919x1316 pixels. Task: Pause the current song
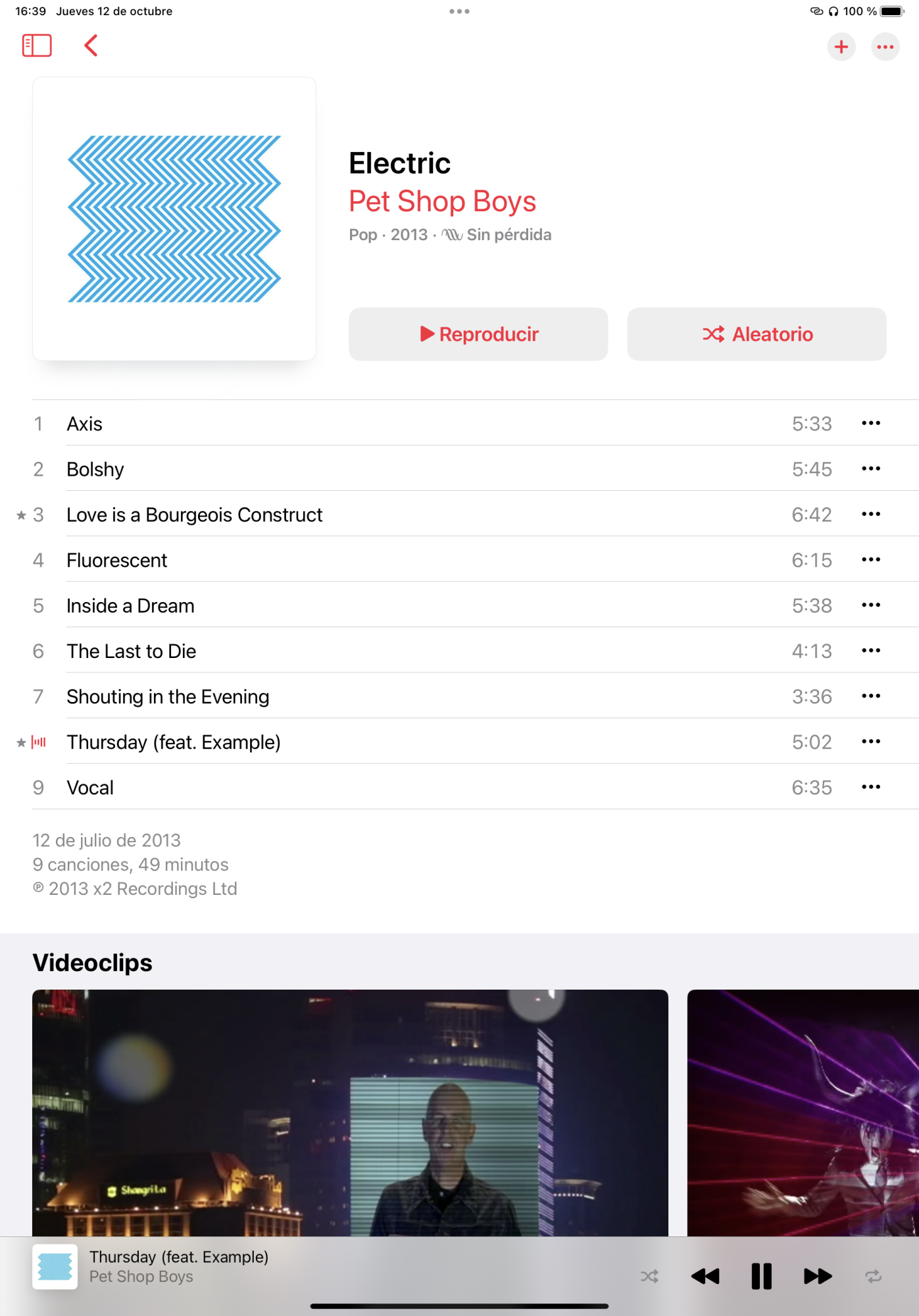click(761, 1276)
